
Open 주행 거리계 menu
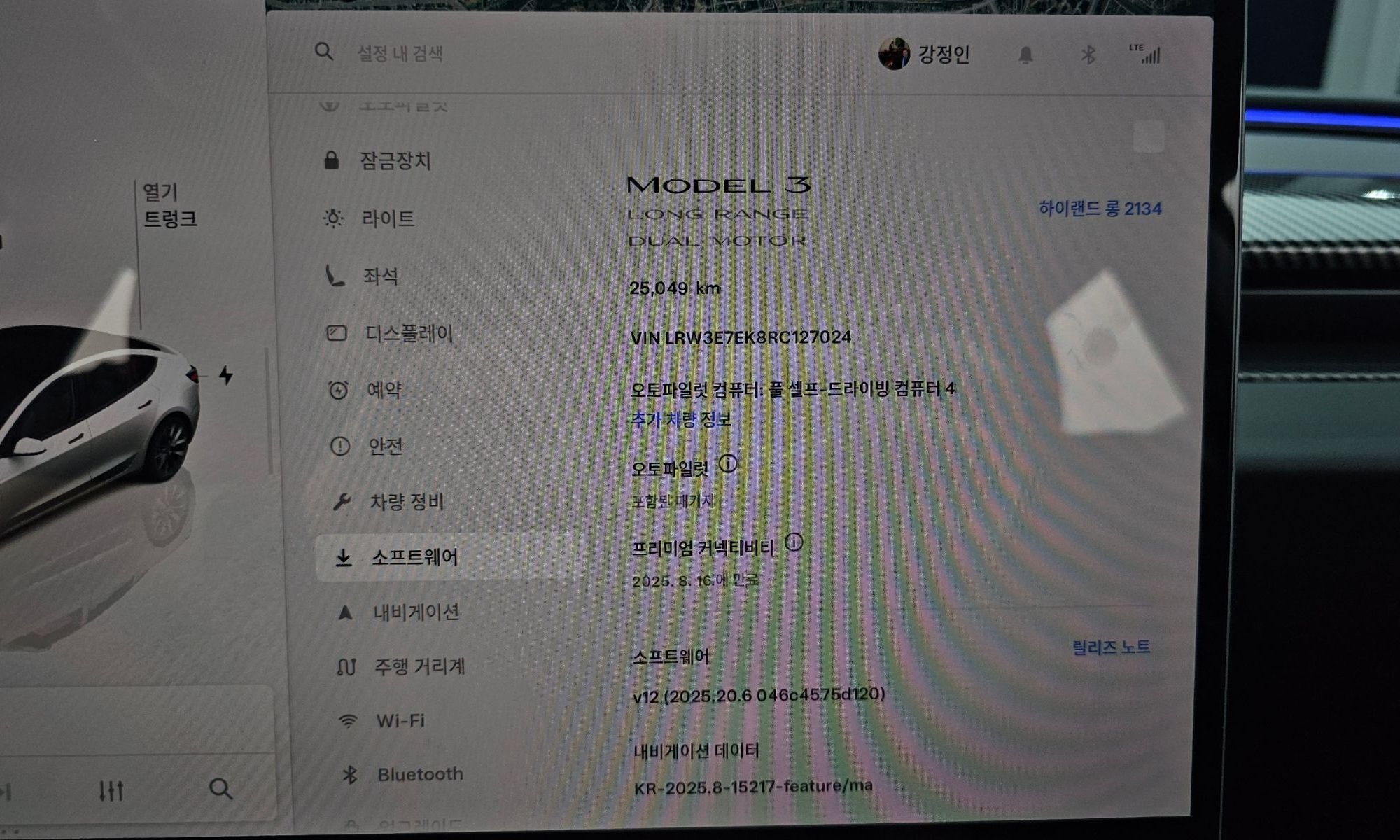(419, 666)
